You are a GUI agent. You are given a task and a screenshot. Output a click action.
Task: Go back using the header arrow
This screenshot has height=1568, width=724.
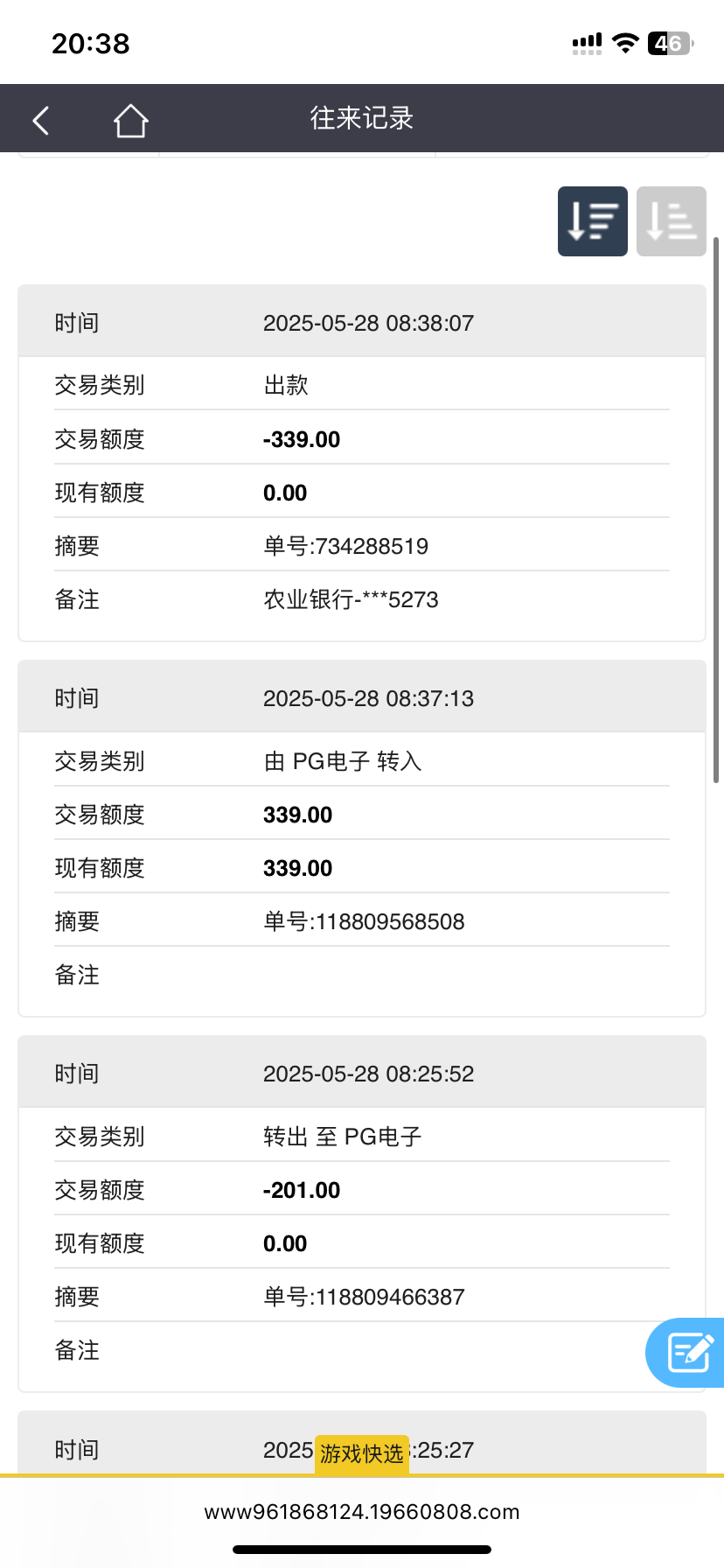coord(41,120)
